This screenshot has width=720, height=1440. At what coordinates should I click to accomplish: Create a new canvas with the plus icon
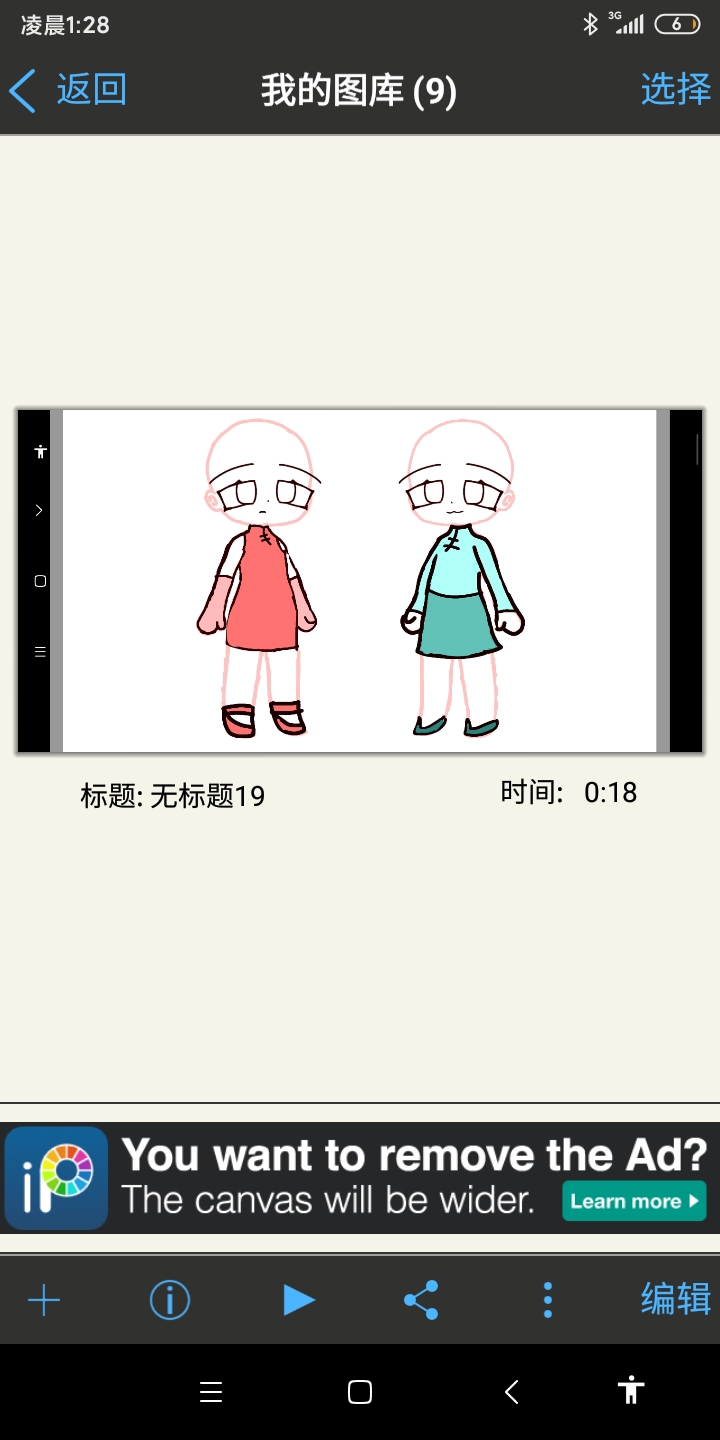tap(44, 1300)
